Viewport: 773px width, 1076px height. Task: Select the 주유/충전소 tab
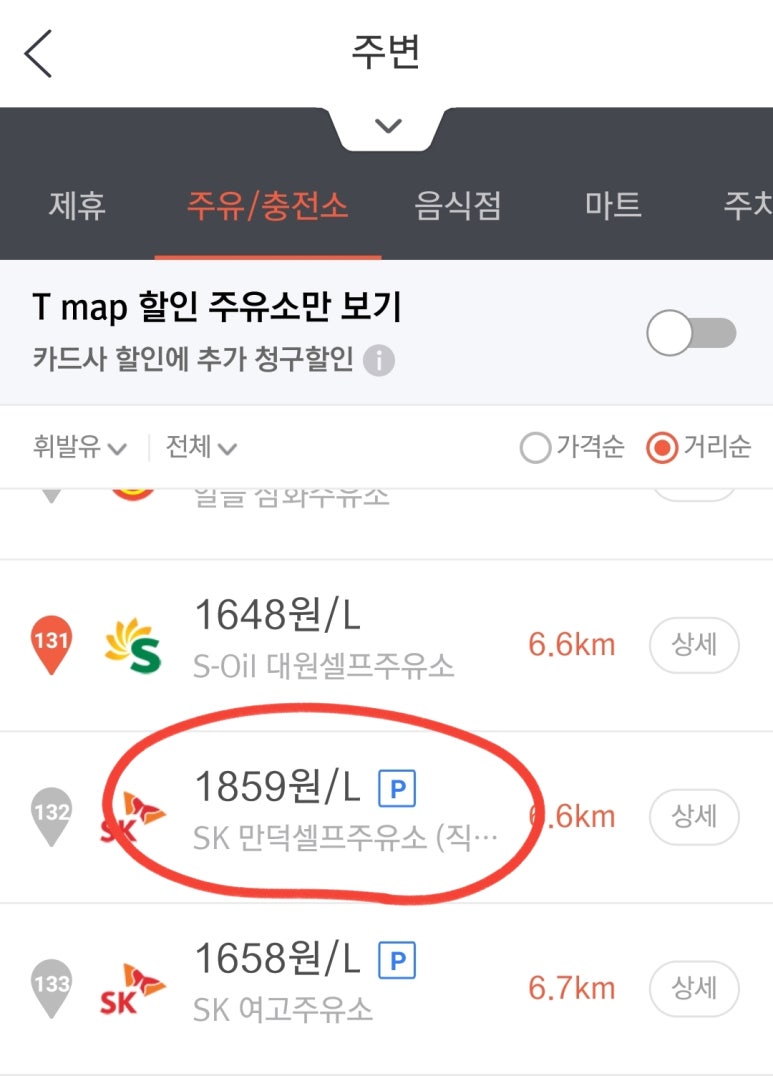pos(267,206)
